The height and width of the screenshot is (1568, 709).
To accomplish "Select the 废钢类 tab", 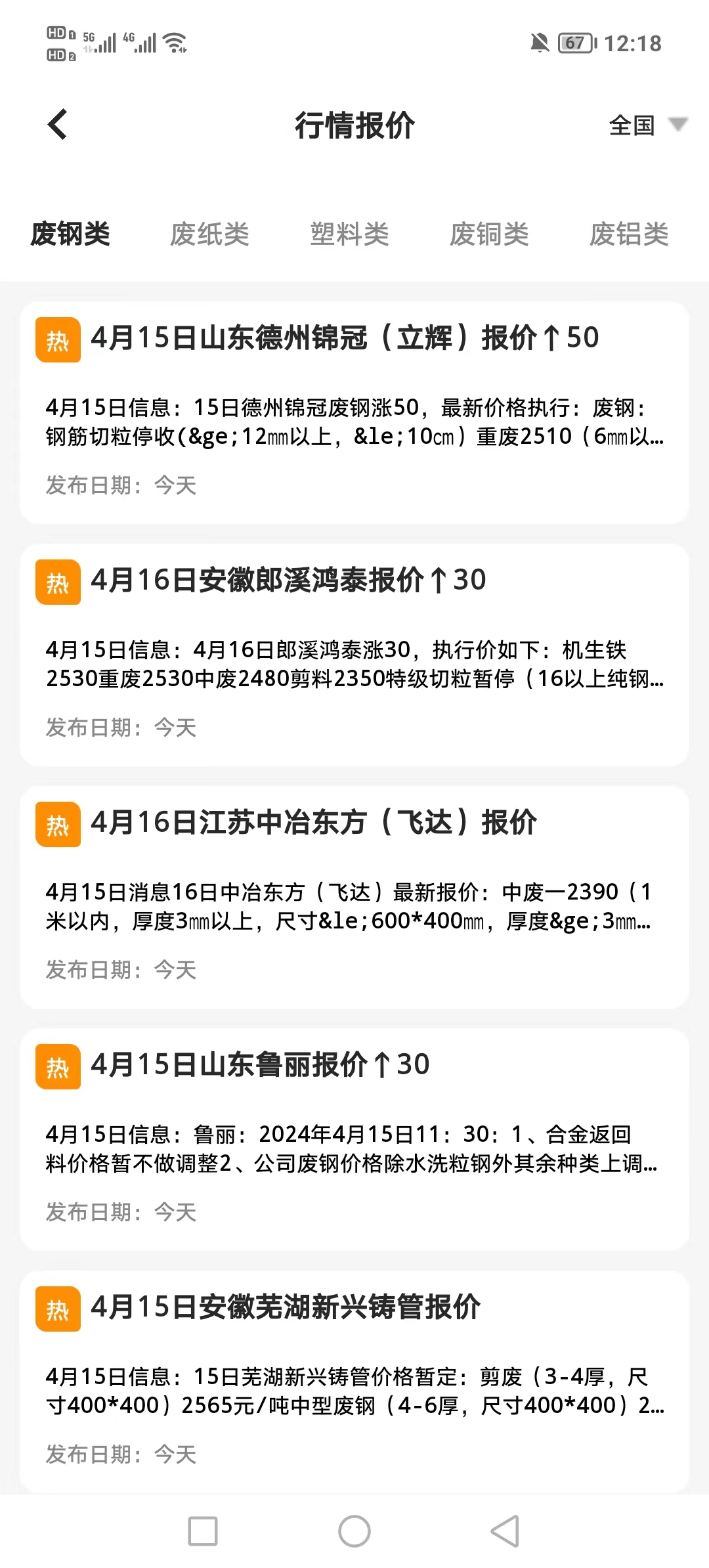I will (70, 234).
